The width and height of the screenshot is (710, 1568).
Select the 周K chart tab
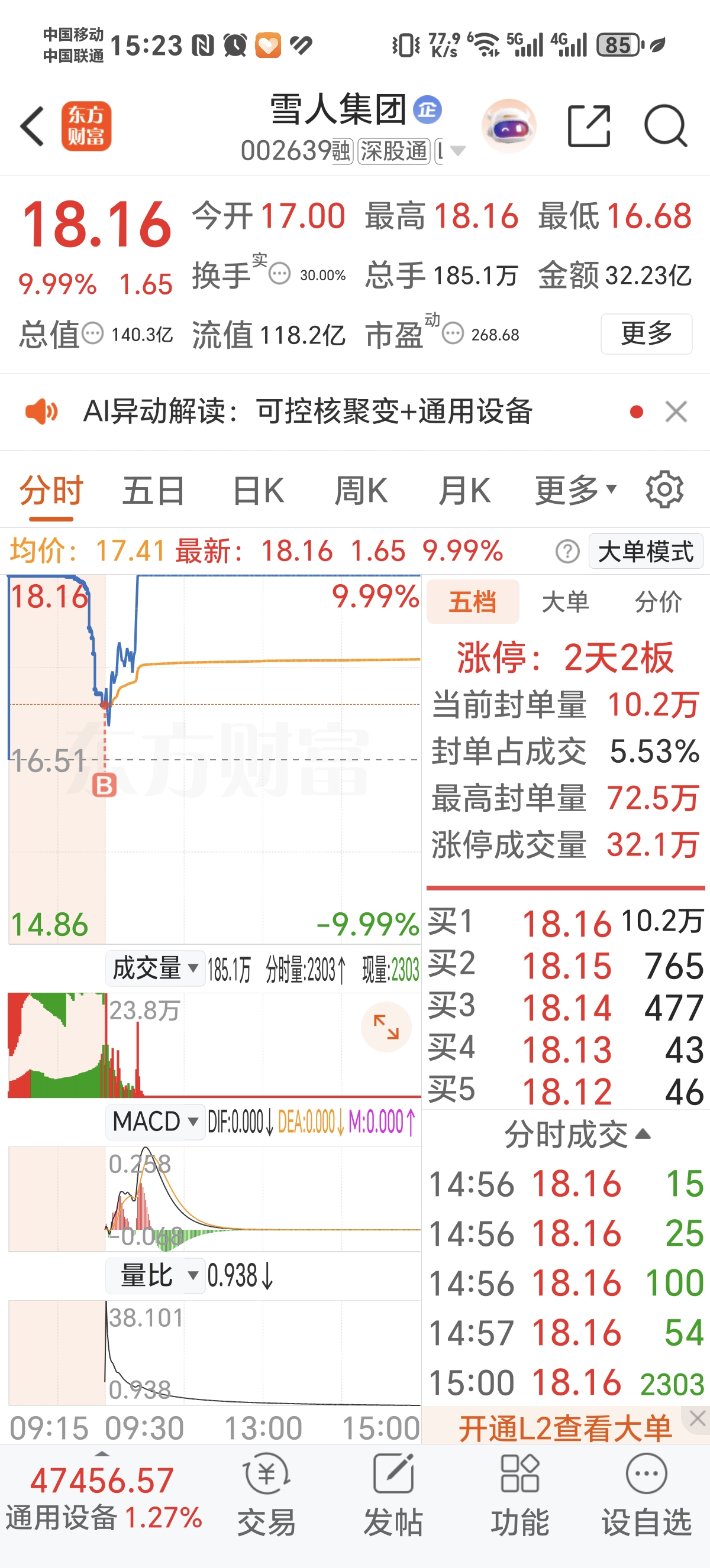tap(360, 491)
